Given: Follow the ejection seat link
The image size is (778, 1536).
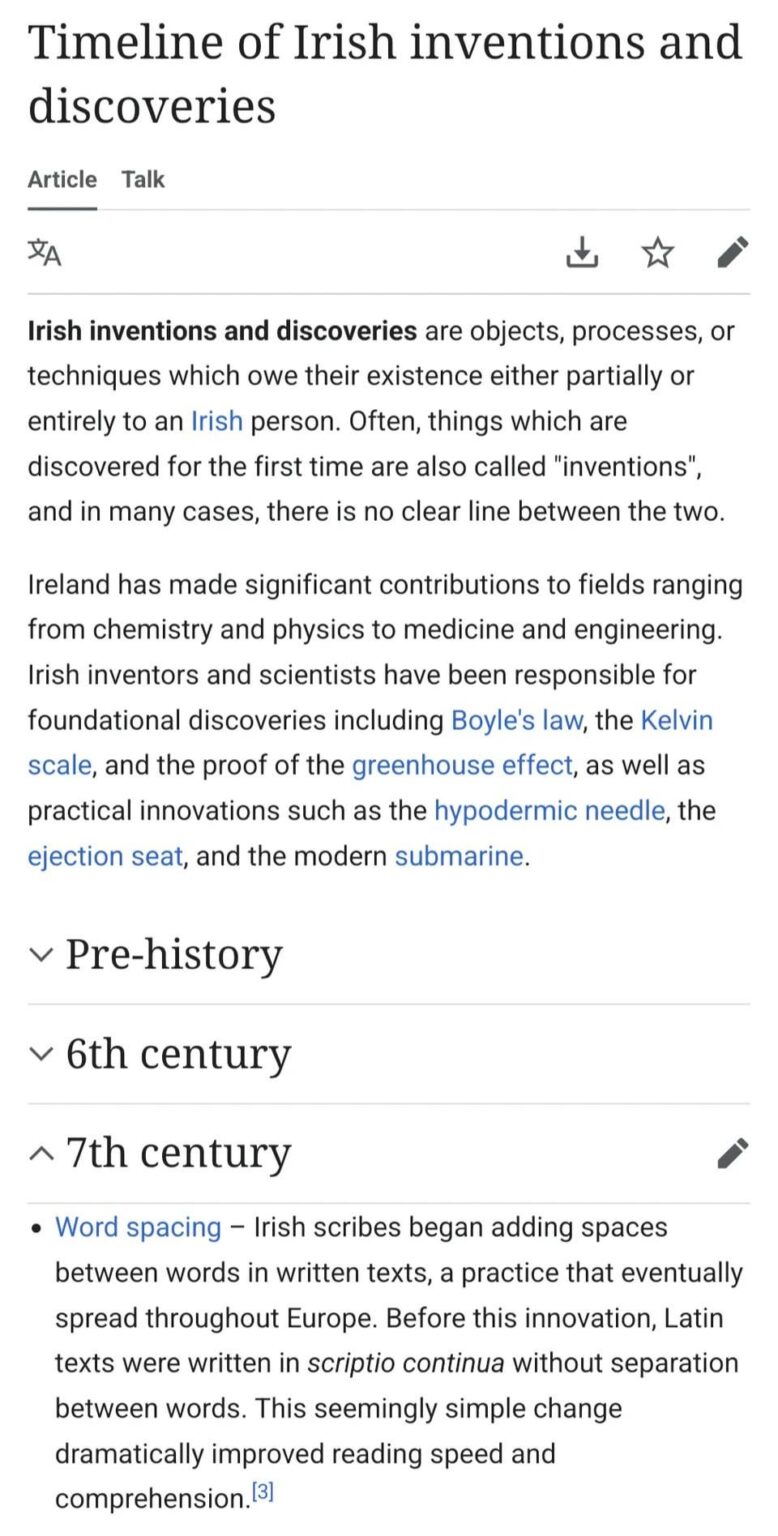Looking at the screenshot, I should tap(104, 856).
